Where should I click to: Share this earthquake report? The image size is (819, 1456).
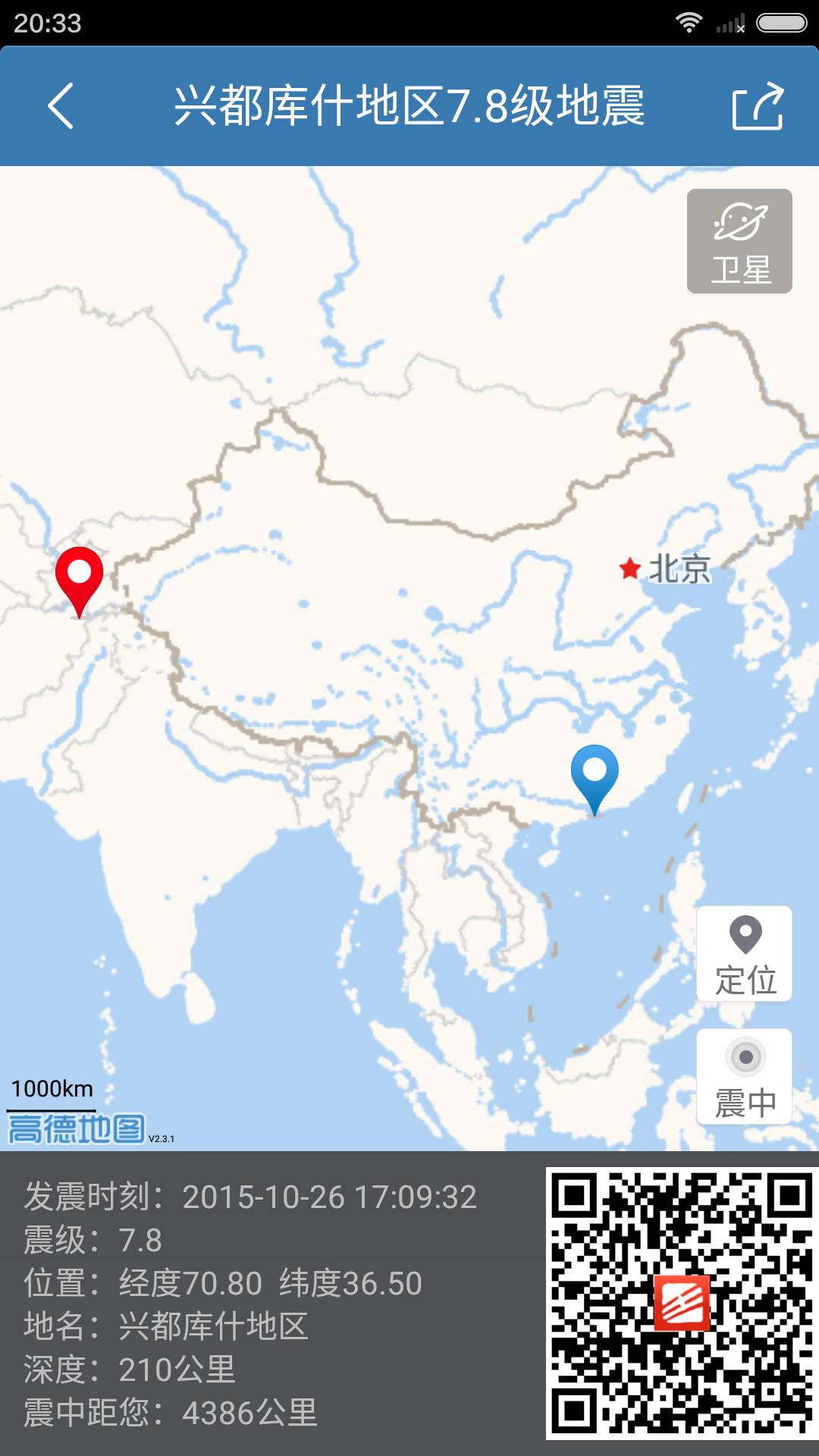click(757, 106)
